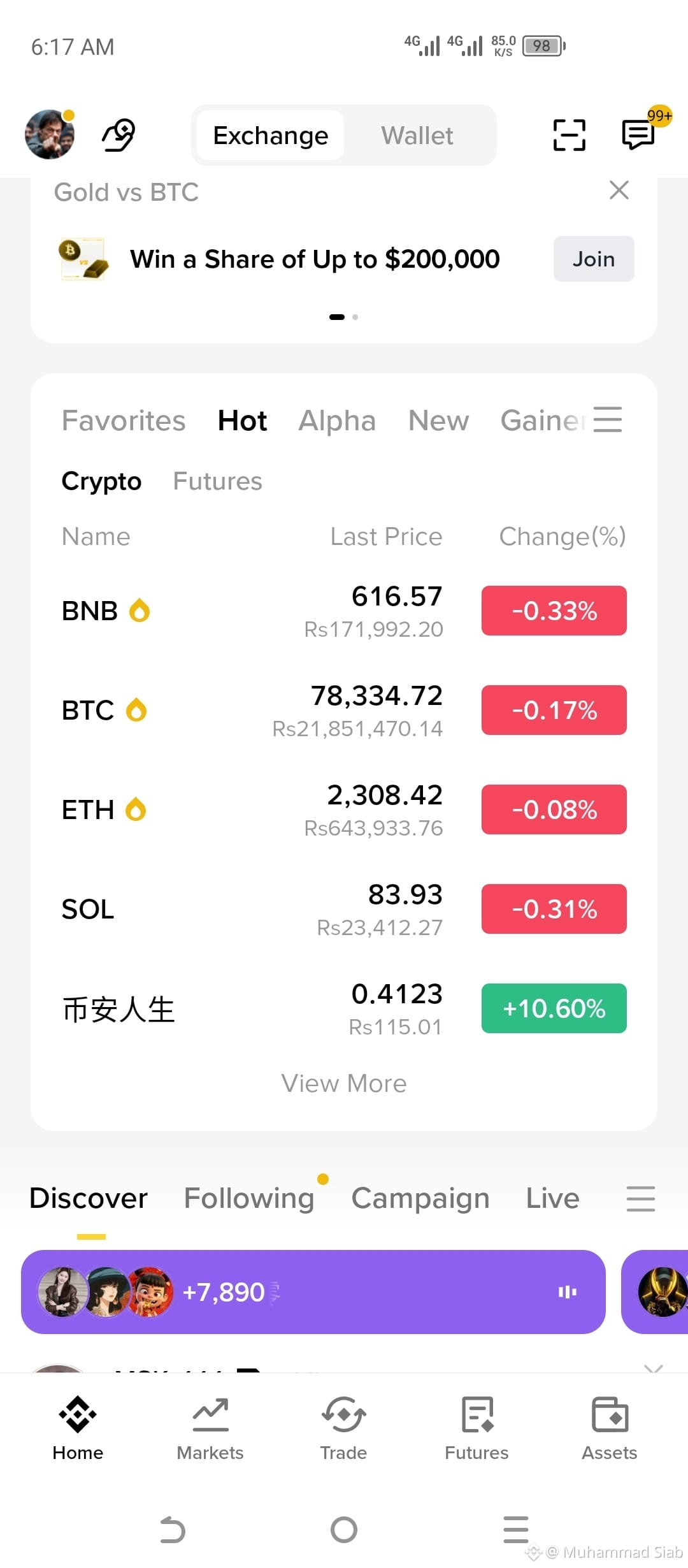Open the profile avatar
The image size is (688, 1568).
coord(50,134)
